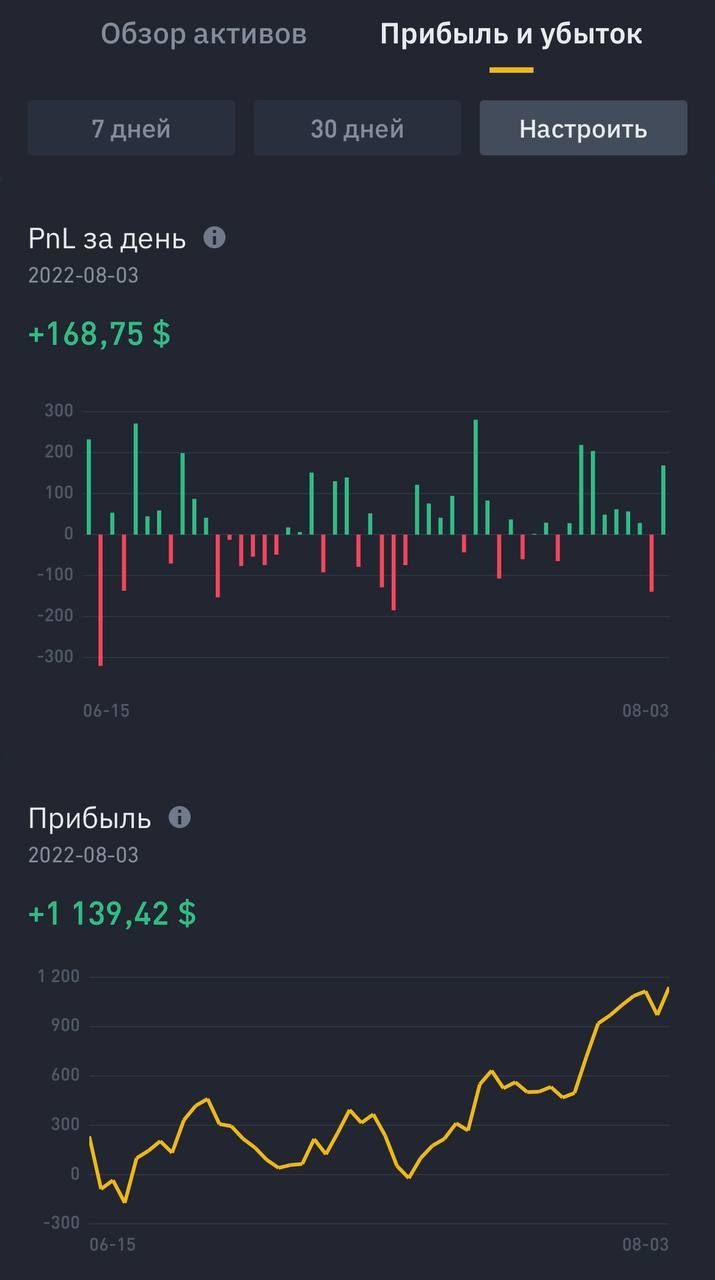The width and height of the screenshot is (715, 1280).
Task: Switch to the Обзор активов tab
Action: pyautogui.click(x=203, y=35)
